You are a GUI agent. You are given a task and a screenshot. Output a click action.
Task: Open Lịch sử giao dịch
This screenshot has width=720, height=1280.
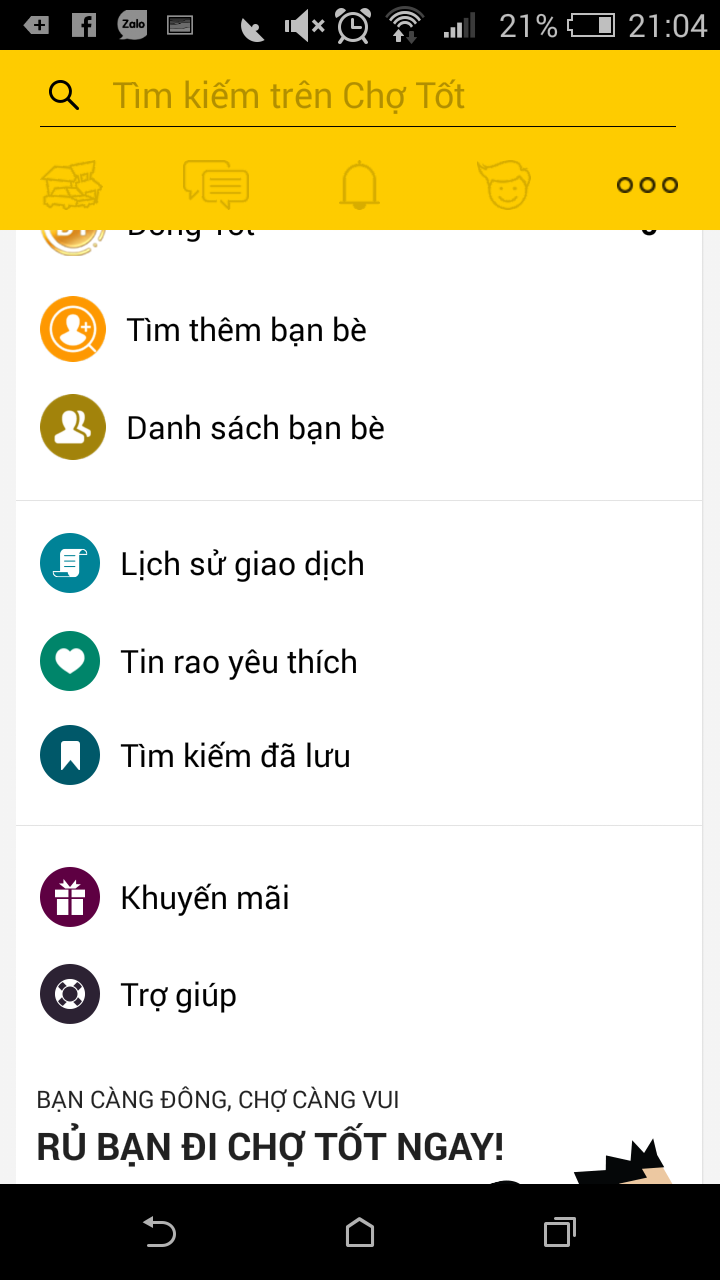point(242,564)
